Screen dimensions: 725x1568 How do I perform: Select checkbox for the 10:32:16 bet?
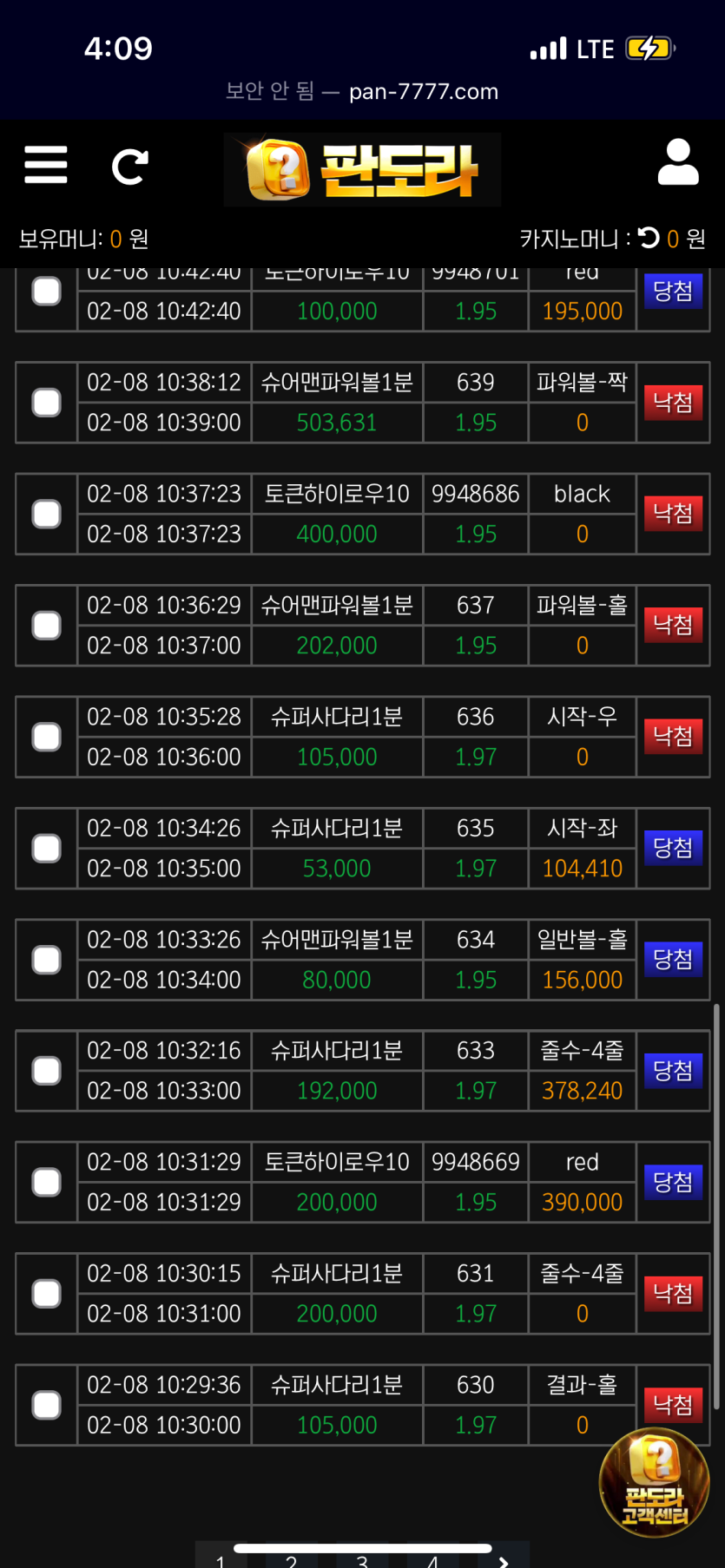[47, 1071]
